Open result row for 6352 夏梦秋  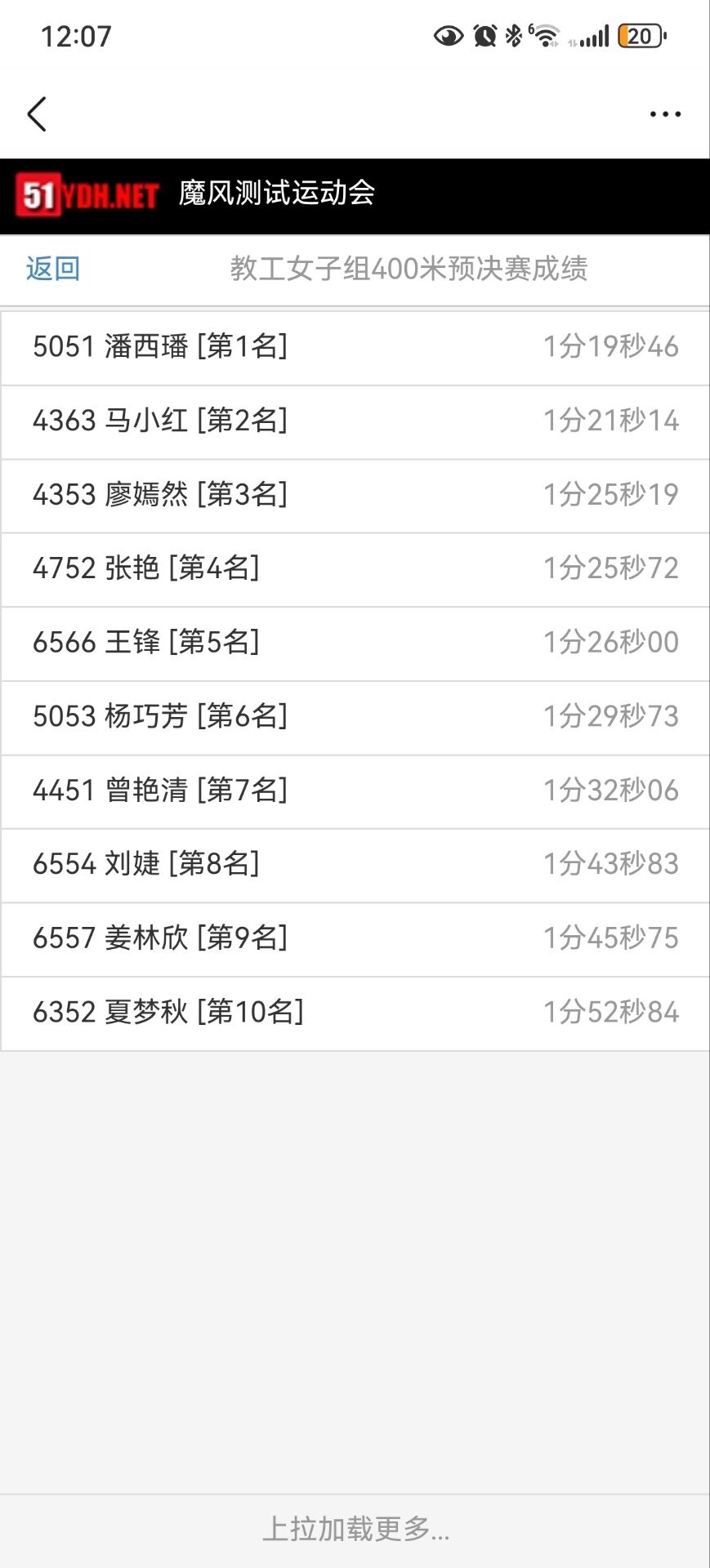point(355,1013)
